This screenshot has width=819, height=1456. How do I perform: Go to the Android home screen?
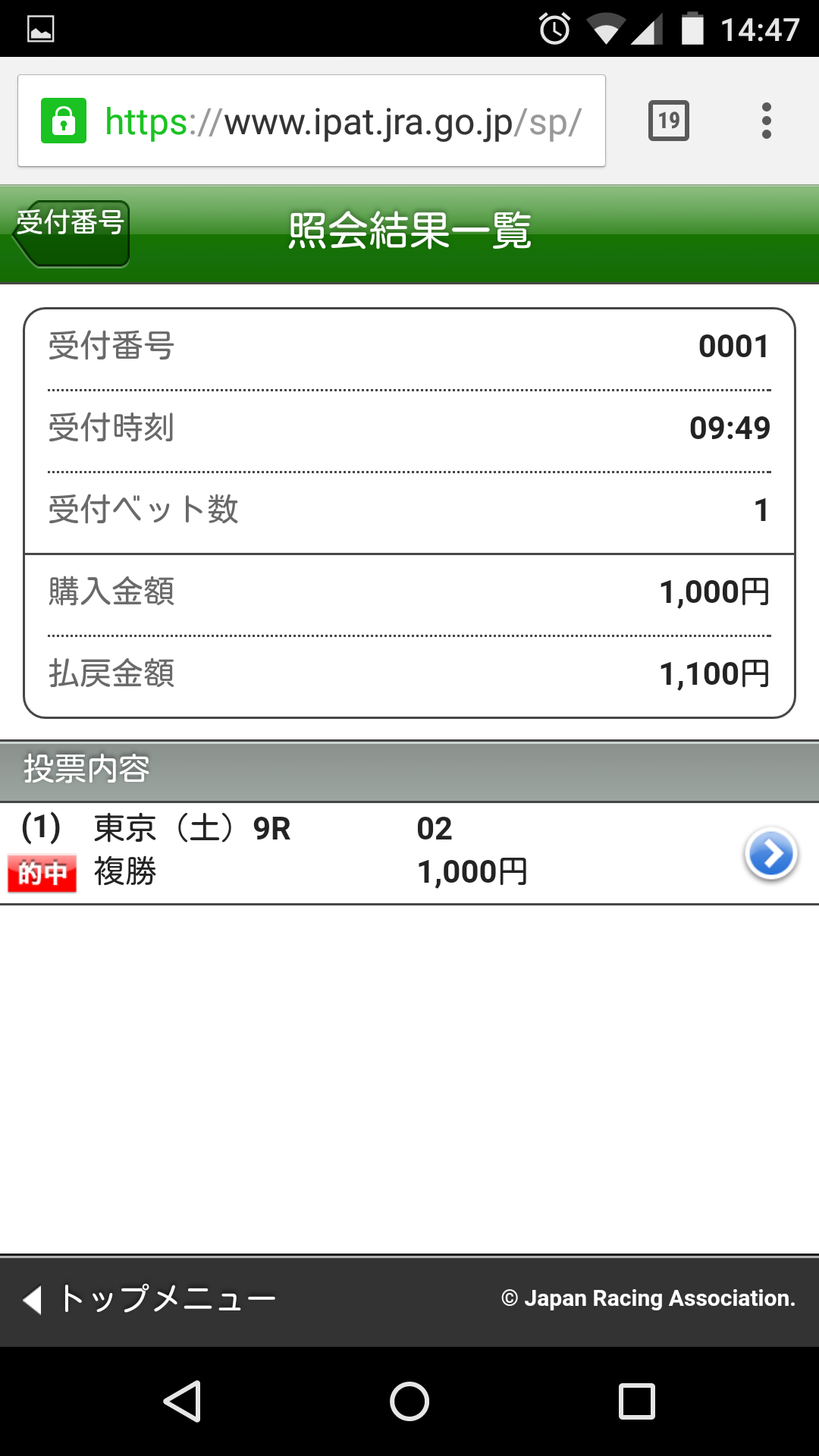[x=409, y=1401]
